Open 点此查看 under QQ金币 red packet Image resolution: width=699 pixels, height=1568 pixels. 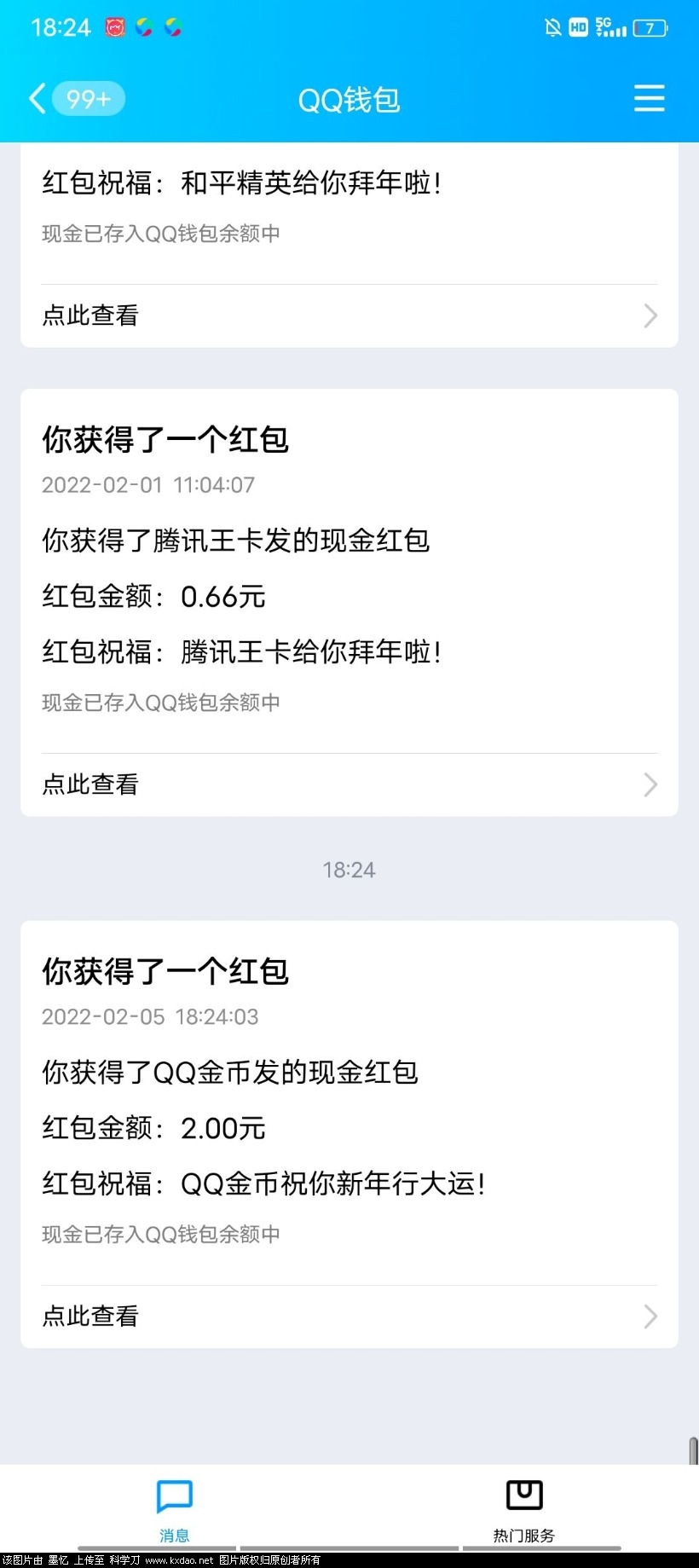[349, 1316]
